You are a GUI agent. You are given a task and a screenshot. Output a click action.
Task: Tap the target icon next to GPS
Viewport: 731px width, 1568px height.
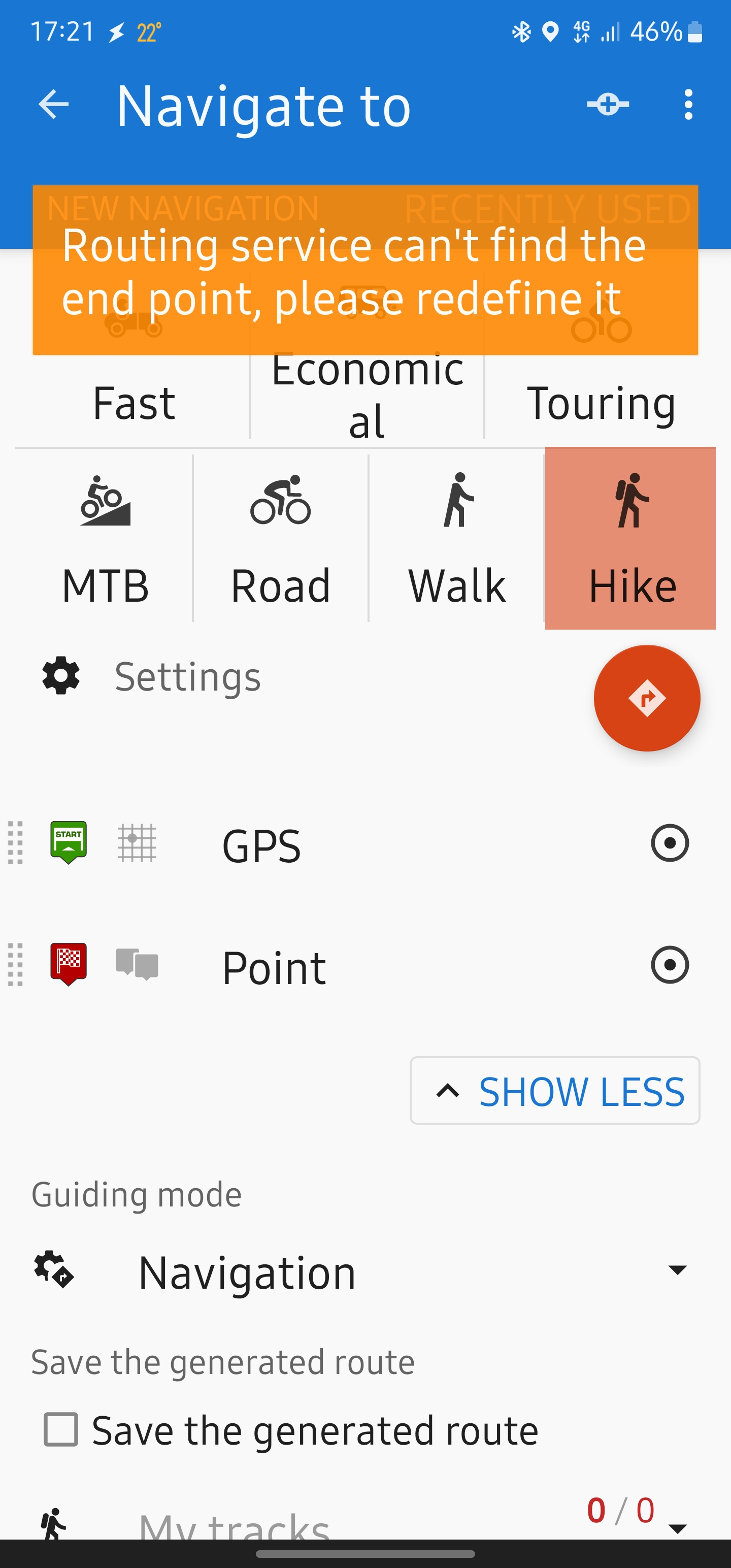670,843
